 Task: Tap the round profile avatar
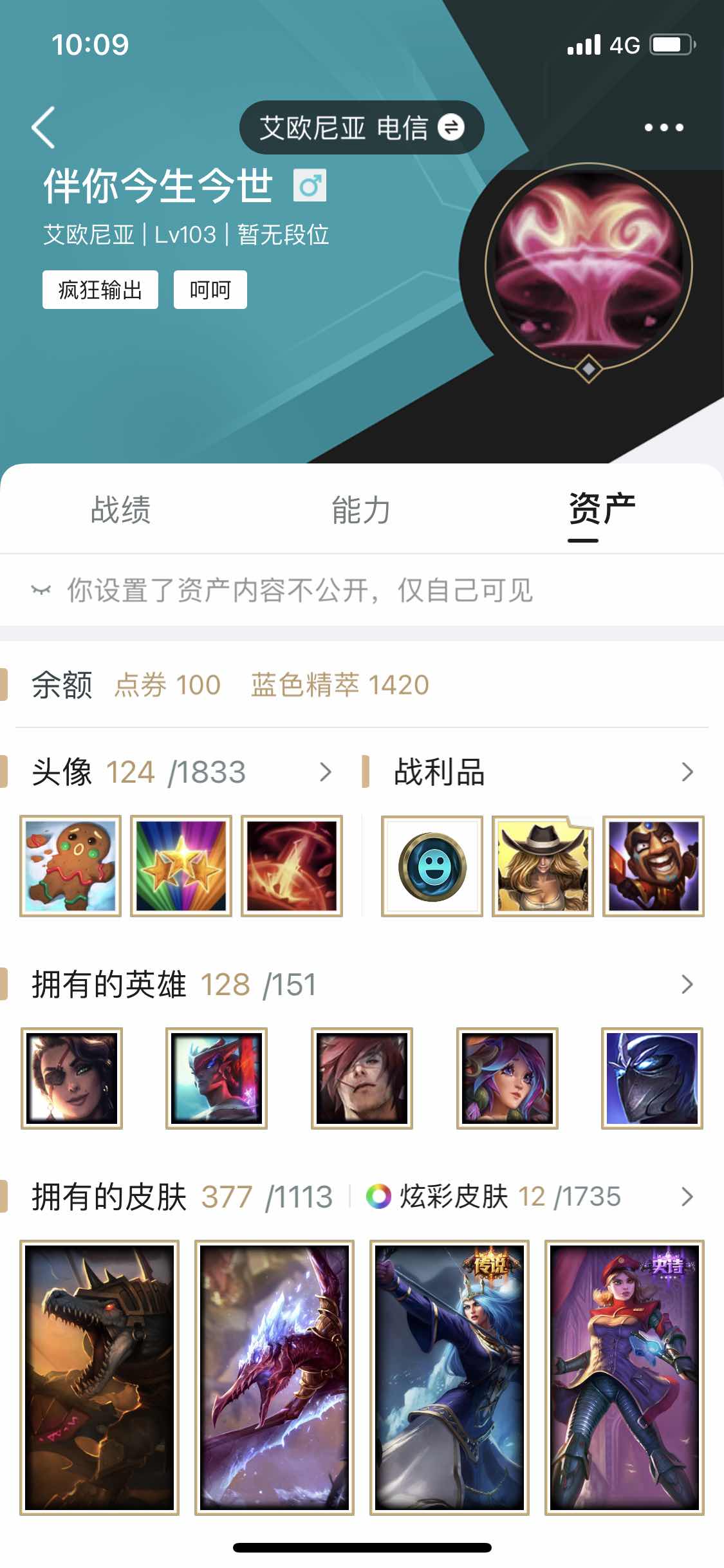click(588, 266)
